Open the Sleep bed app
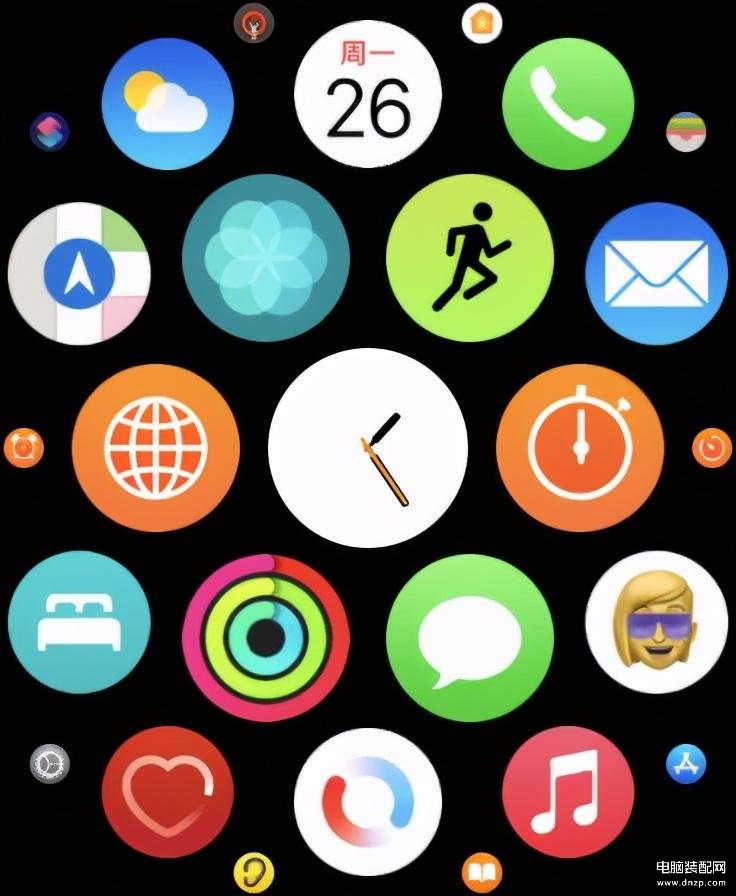 [x=79, y=622]
